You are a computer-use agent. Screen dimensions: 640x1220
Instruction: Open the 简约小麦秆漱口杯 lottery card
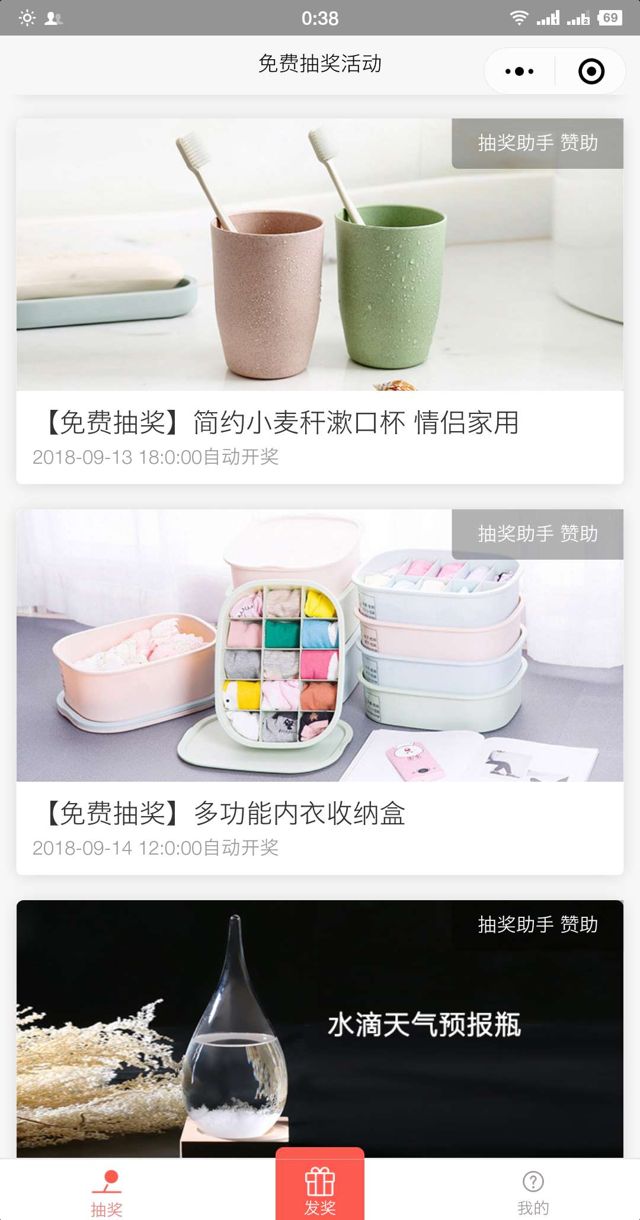pos(319,300)
